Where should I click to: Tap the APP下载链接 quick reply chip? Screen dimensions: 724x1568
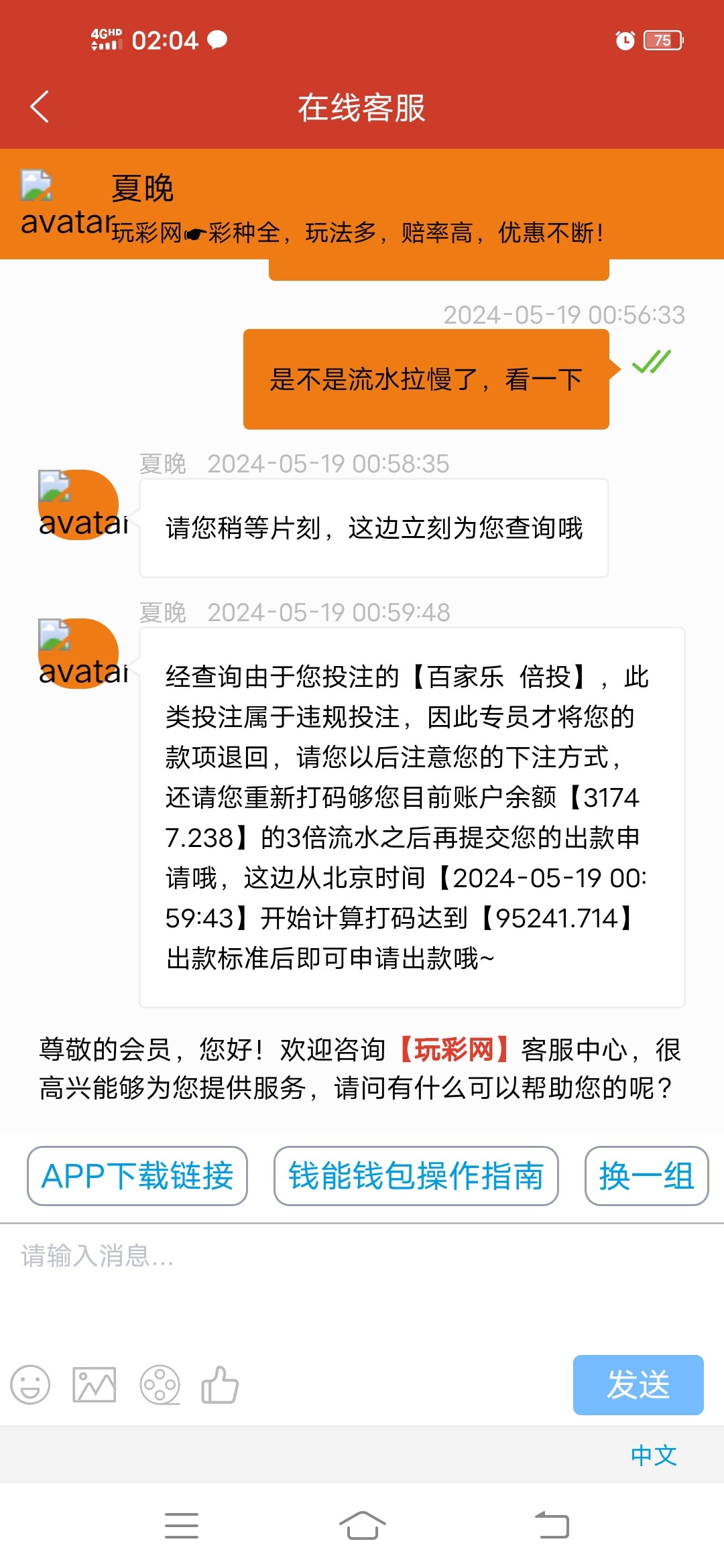(x=137, y=1176)
